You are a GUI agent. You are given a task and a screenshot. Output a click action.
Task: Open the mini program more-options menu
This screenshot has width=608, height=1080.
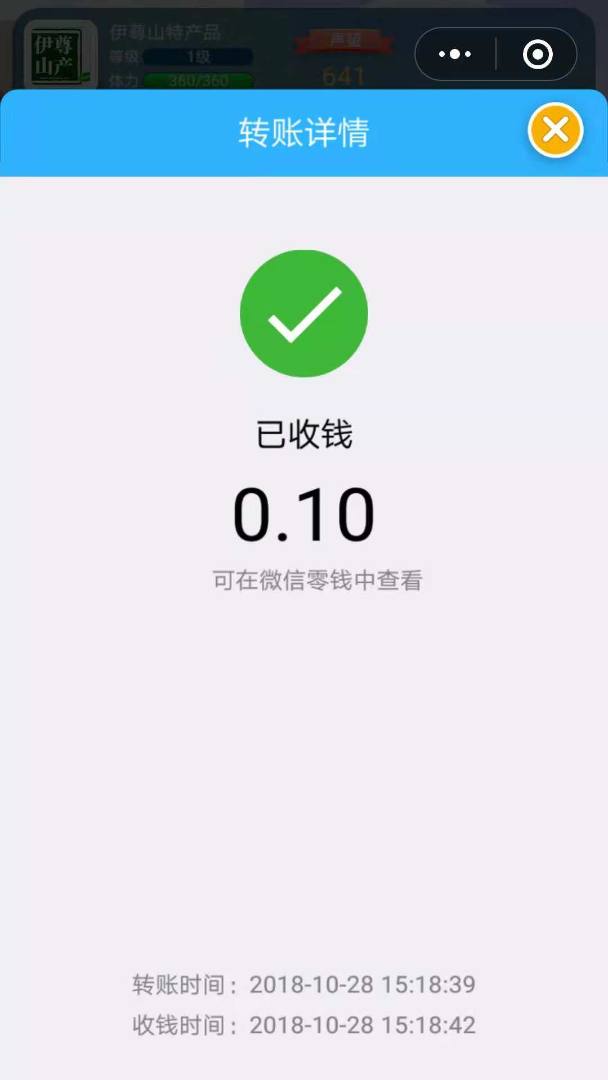(455, 54)
